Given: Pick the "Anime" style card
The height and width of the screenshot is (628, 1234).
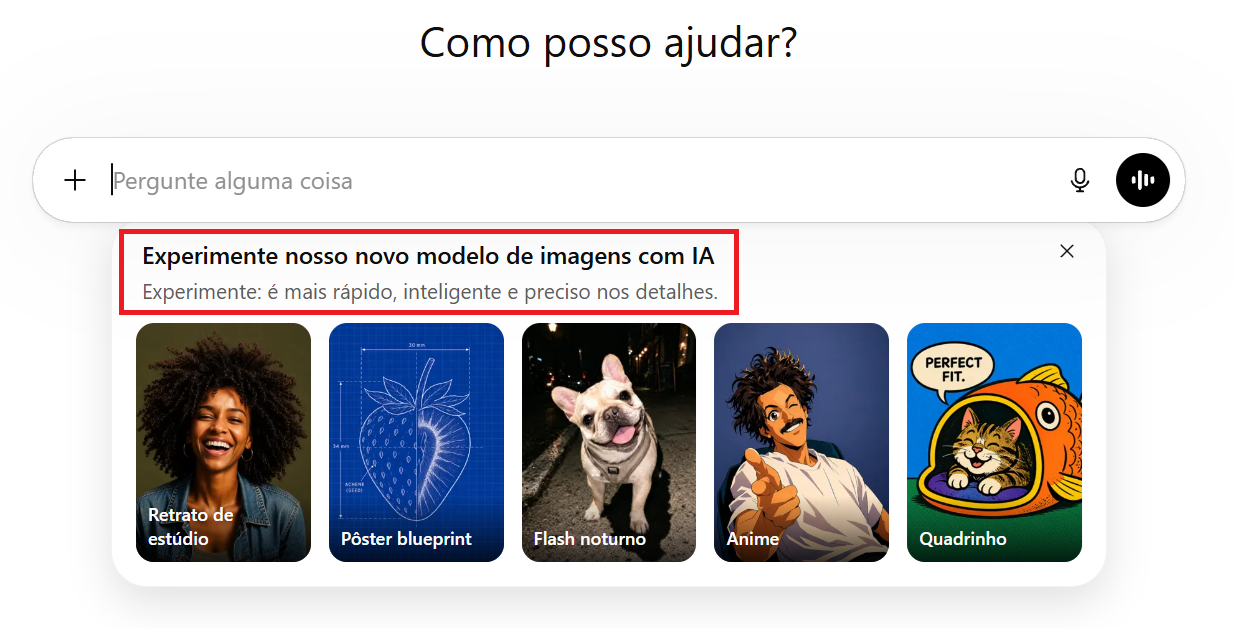Looking at the screenshot, I should (x=801, y=442).
